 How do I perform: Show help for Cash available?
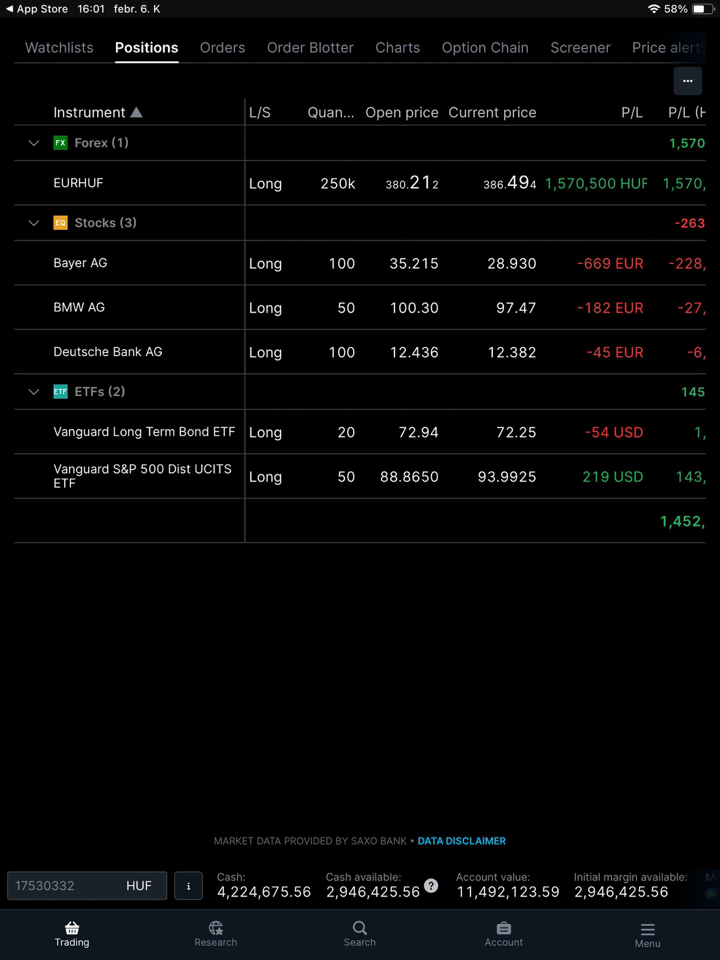pyautogui.click(x=431, y=886)
